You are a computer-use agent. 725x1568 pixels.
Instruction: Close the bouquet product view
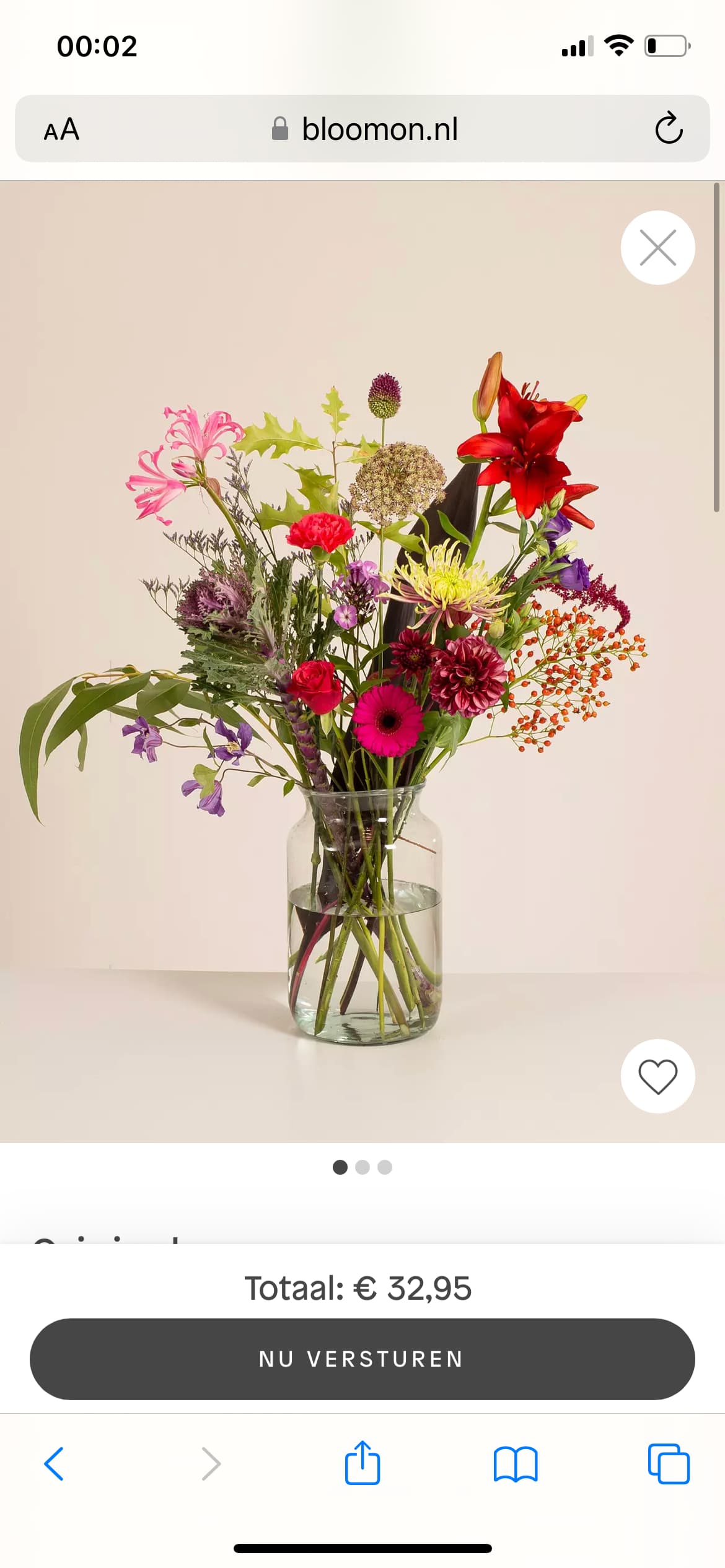(x=657, y=248)
